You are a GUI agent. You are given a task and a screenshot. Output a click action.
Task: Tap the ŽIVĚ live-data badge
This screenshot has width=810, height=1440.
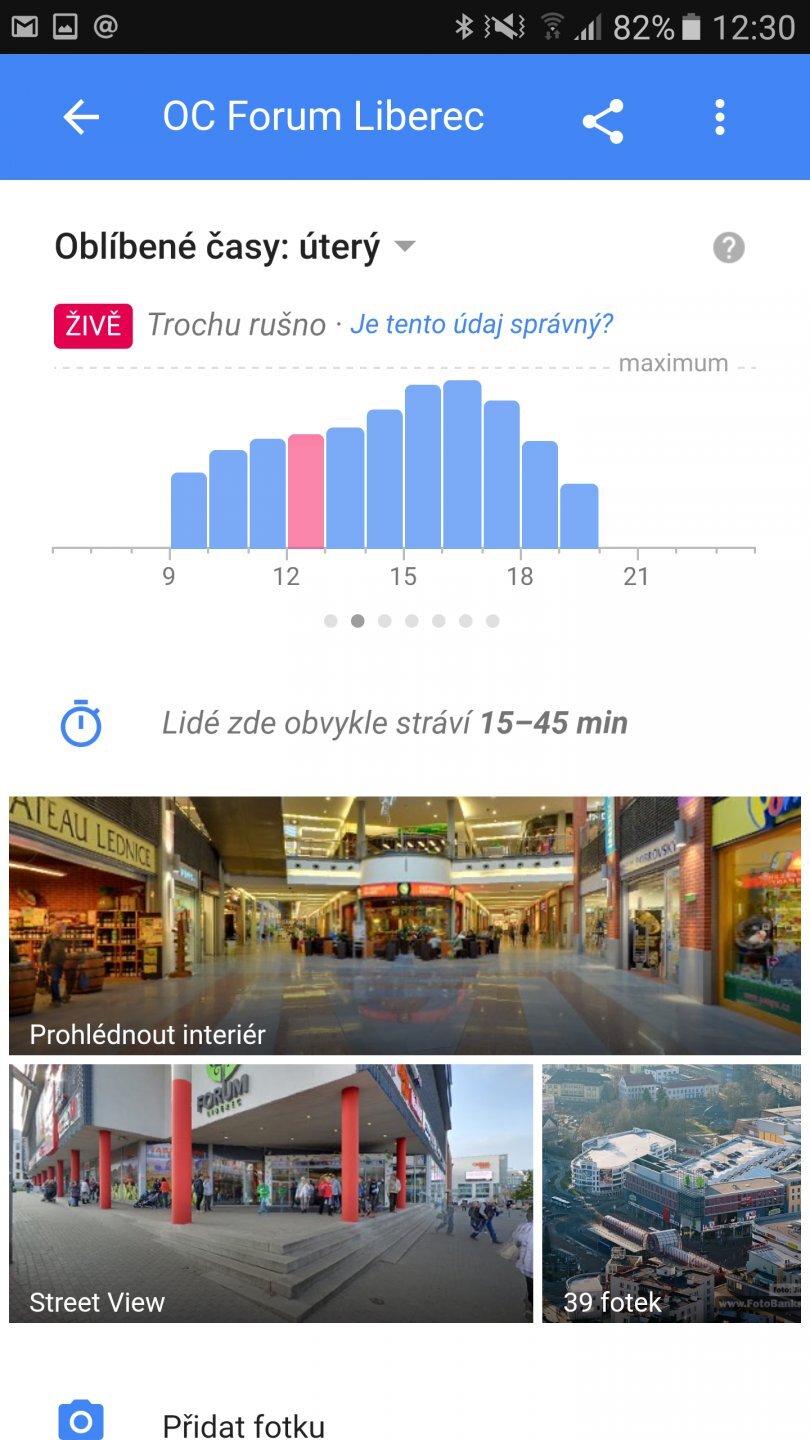(x=93, y=324)
